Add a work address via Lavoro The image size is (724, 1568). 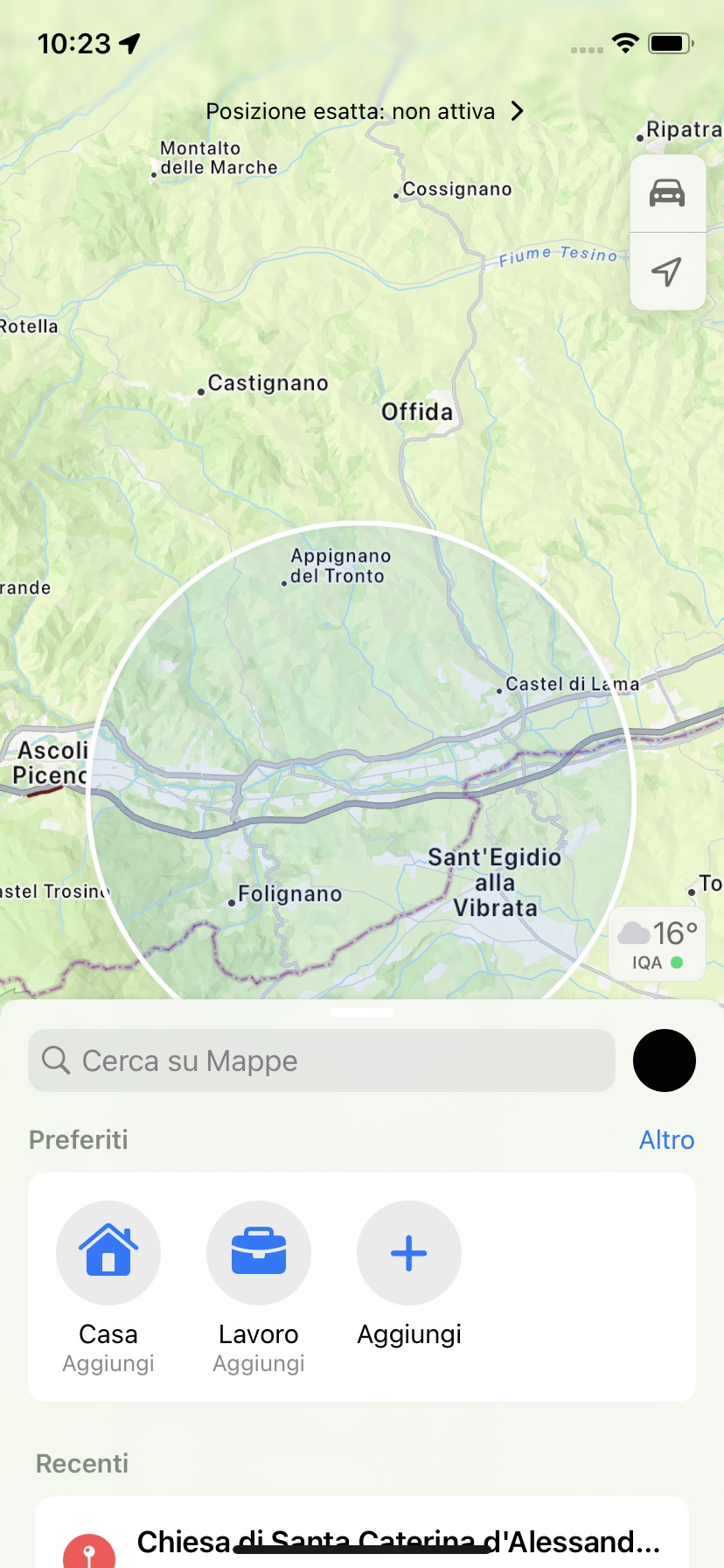259,1253
